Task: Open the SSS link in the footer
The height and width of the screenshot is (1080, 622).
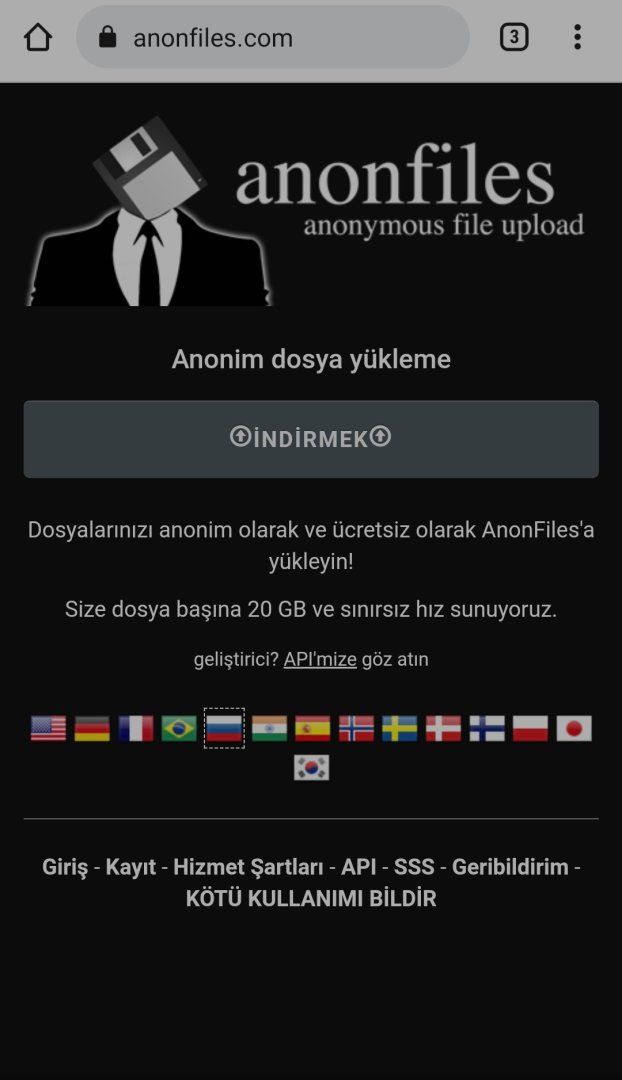Action: pyautogui.click(x=414, y=867)
